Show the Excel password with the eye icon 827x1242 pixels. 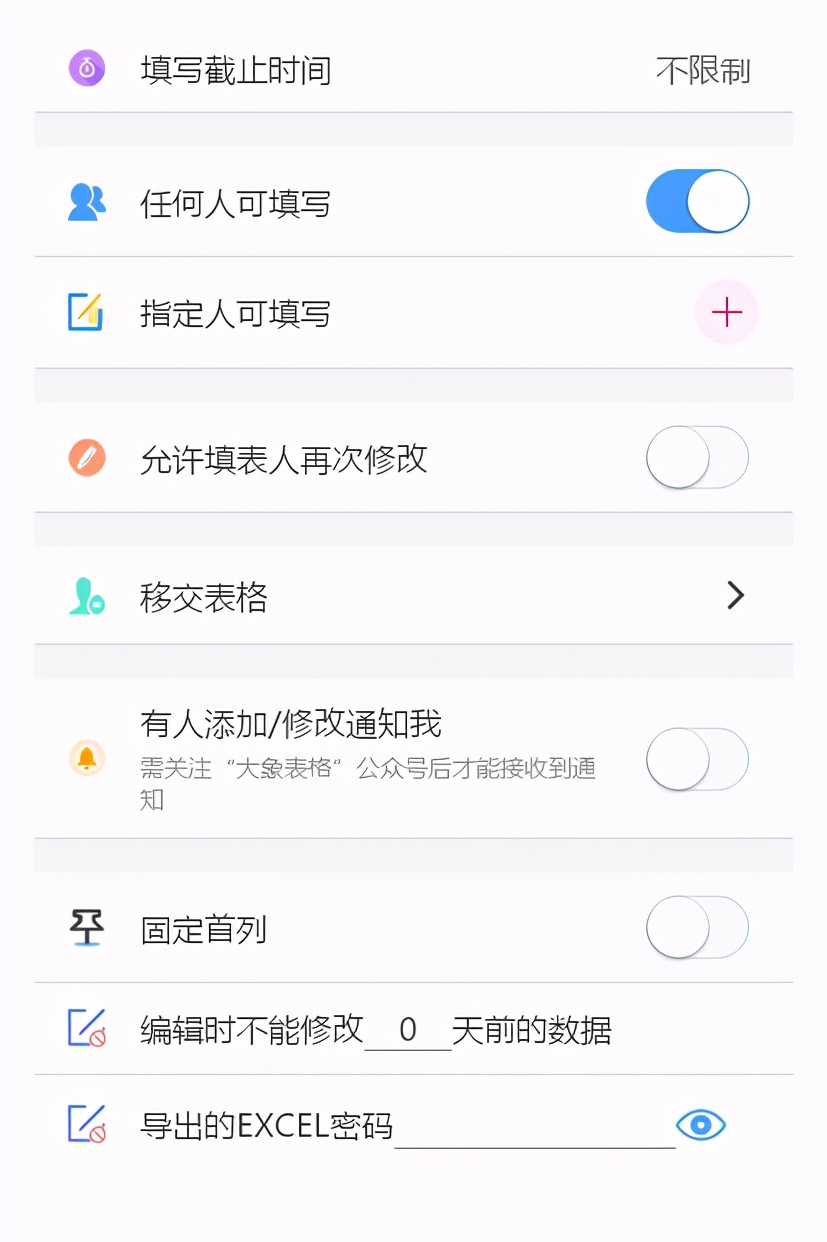[x=700, y=1125]
